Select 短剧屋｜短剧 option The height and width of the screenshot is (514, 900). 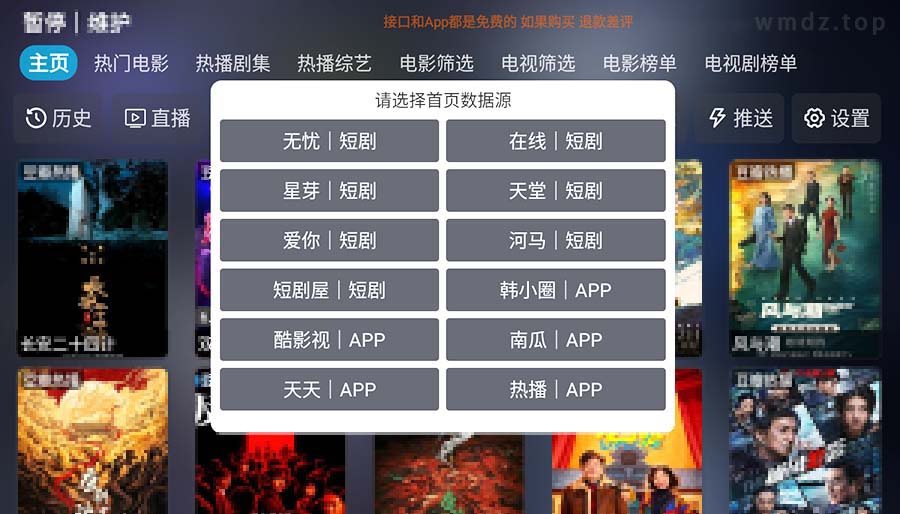pos(329,290)
